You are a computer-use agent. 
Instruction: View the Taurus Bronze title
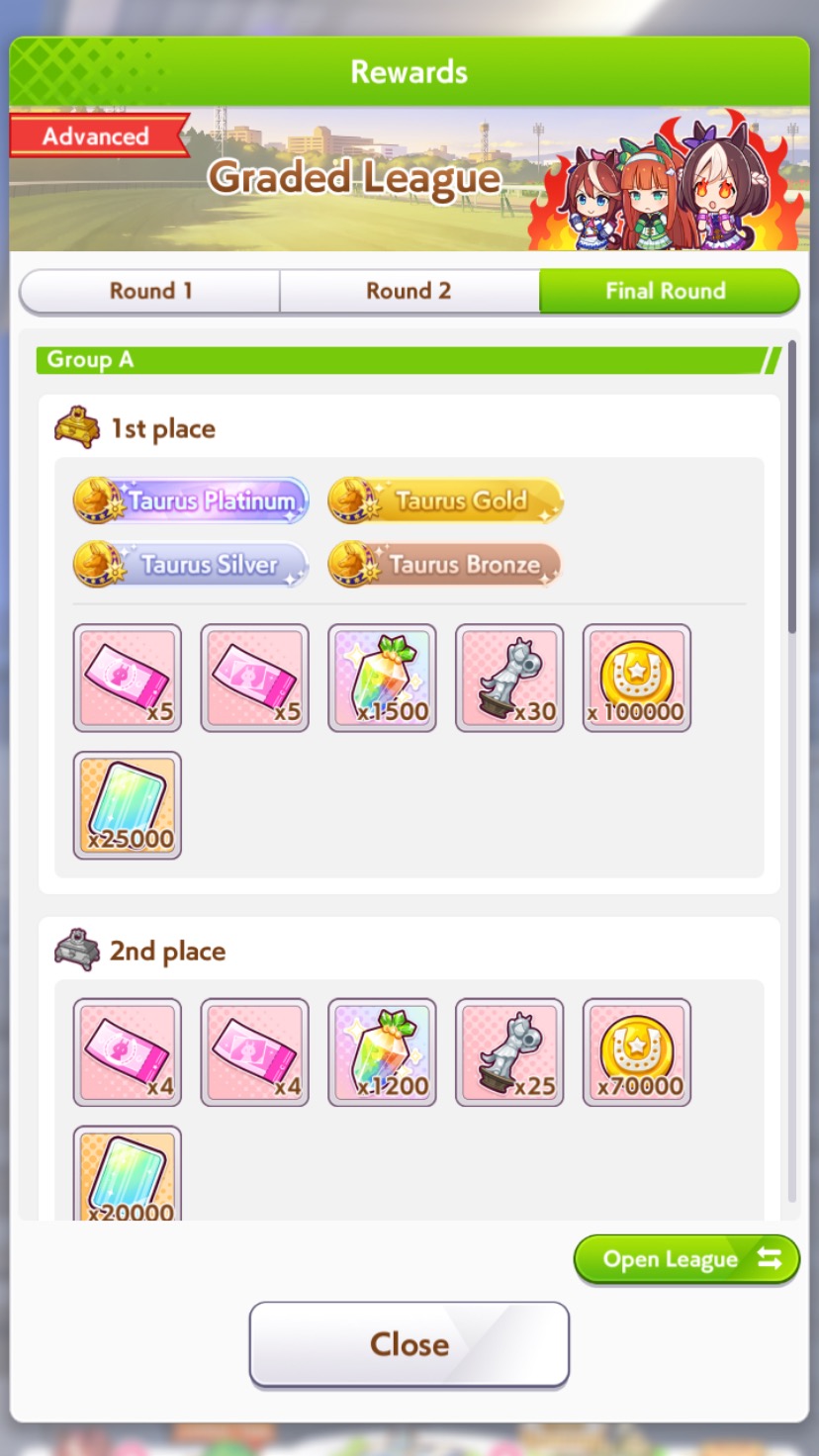click(445, 565)
